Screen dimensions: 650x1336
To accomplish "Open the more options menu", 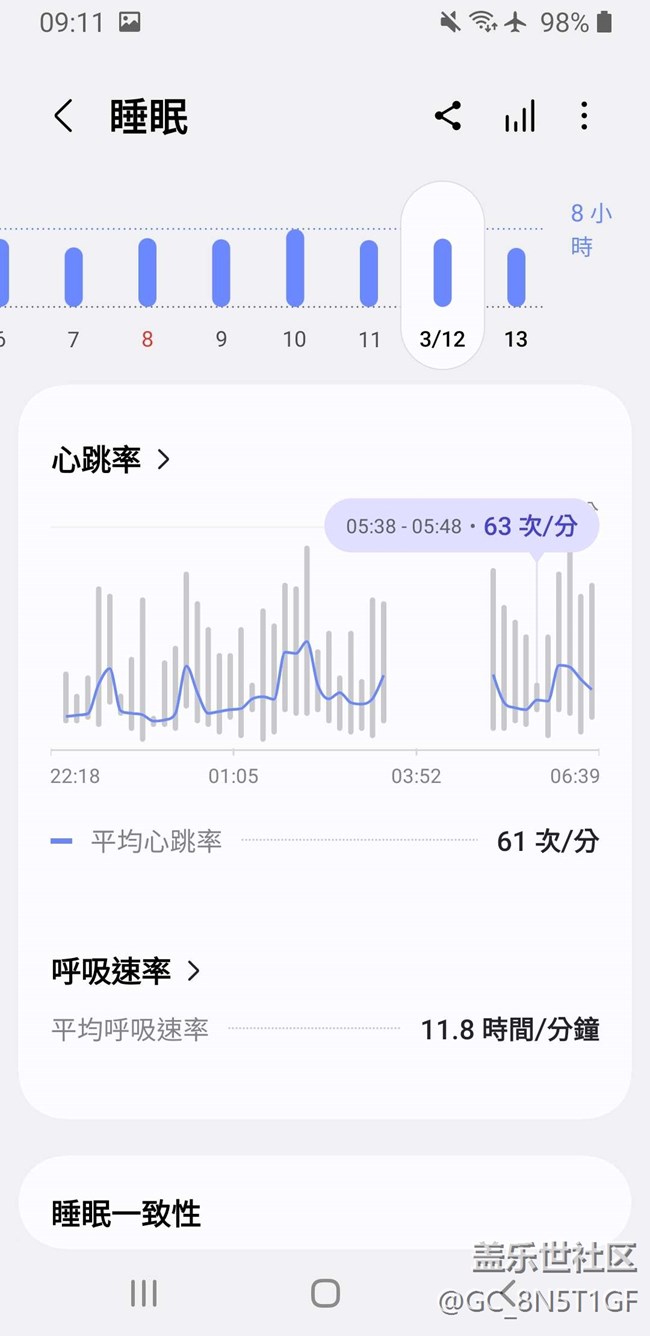I will click(x=584, y=117).
